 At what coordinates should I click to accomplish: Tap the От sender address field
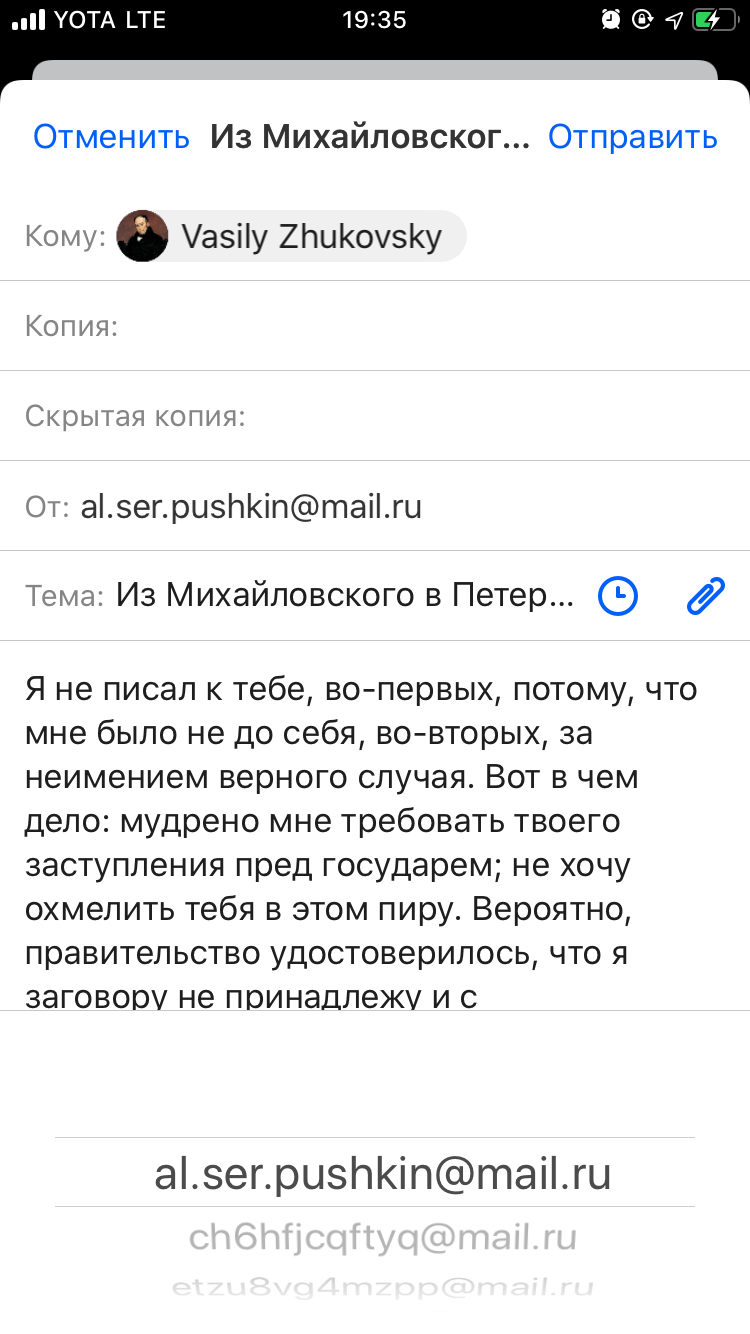pyautogui.click(x=375, y=506)
